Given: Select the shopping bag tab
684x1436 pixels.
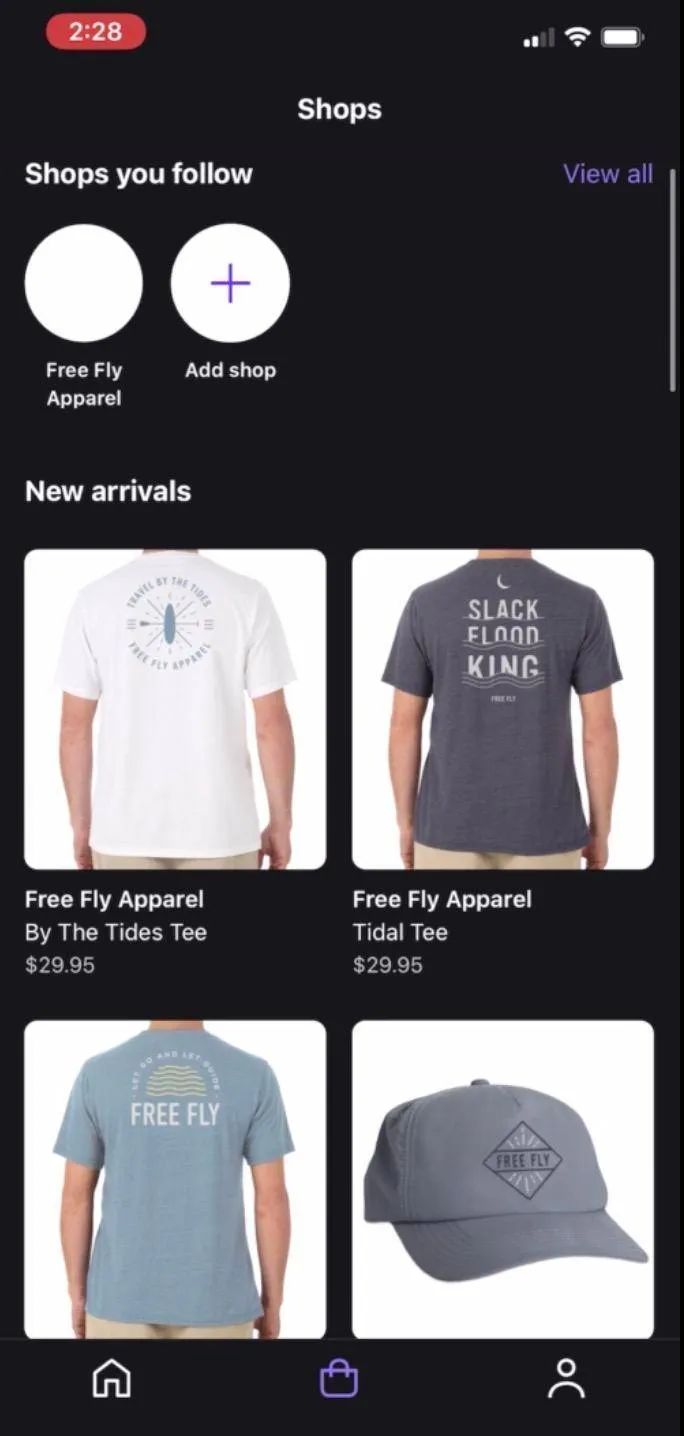Looking at the screenshot, I should click(339, 1379).
